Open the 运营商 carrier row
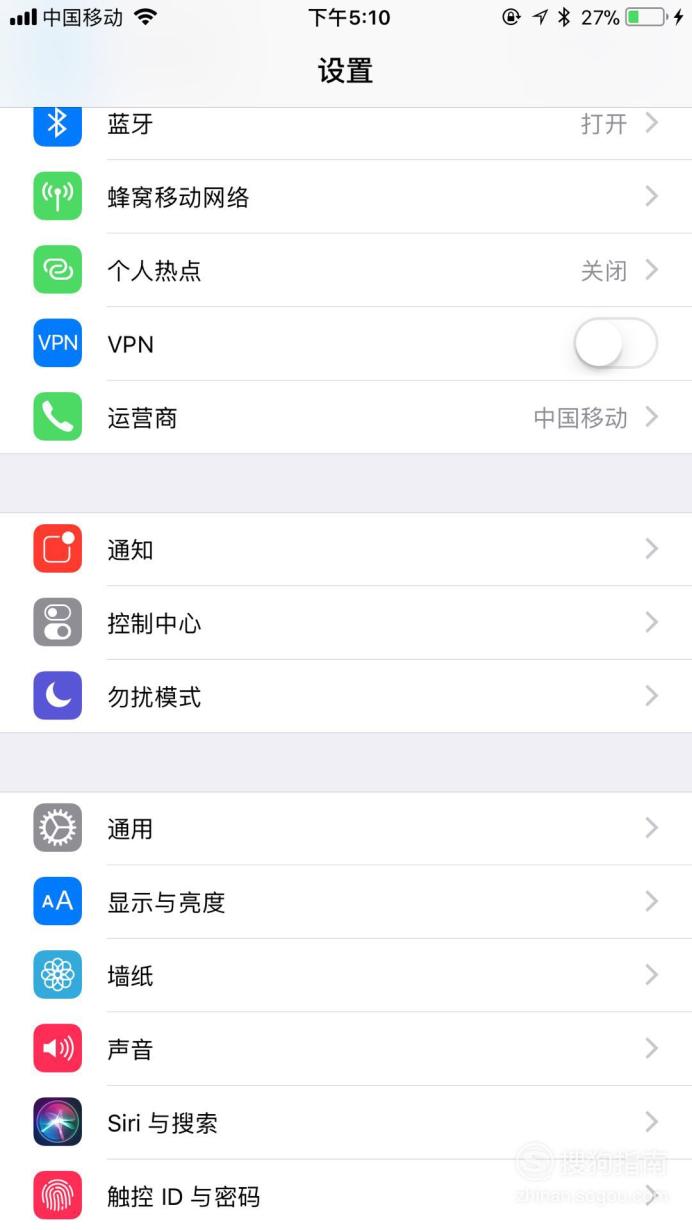This screenshot has height=1230, width=692. [346, 417]
